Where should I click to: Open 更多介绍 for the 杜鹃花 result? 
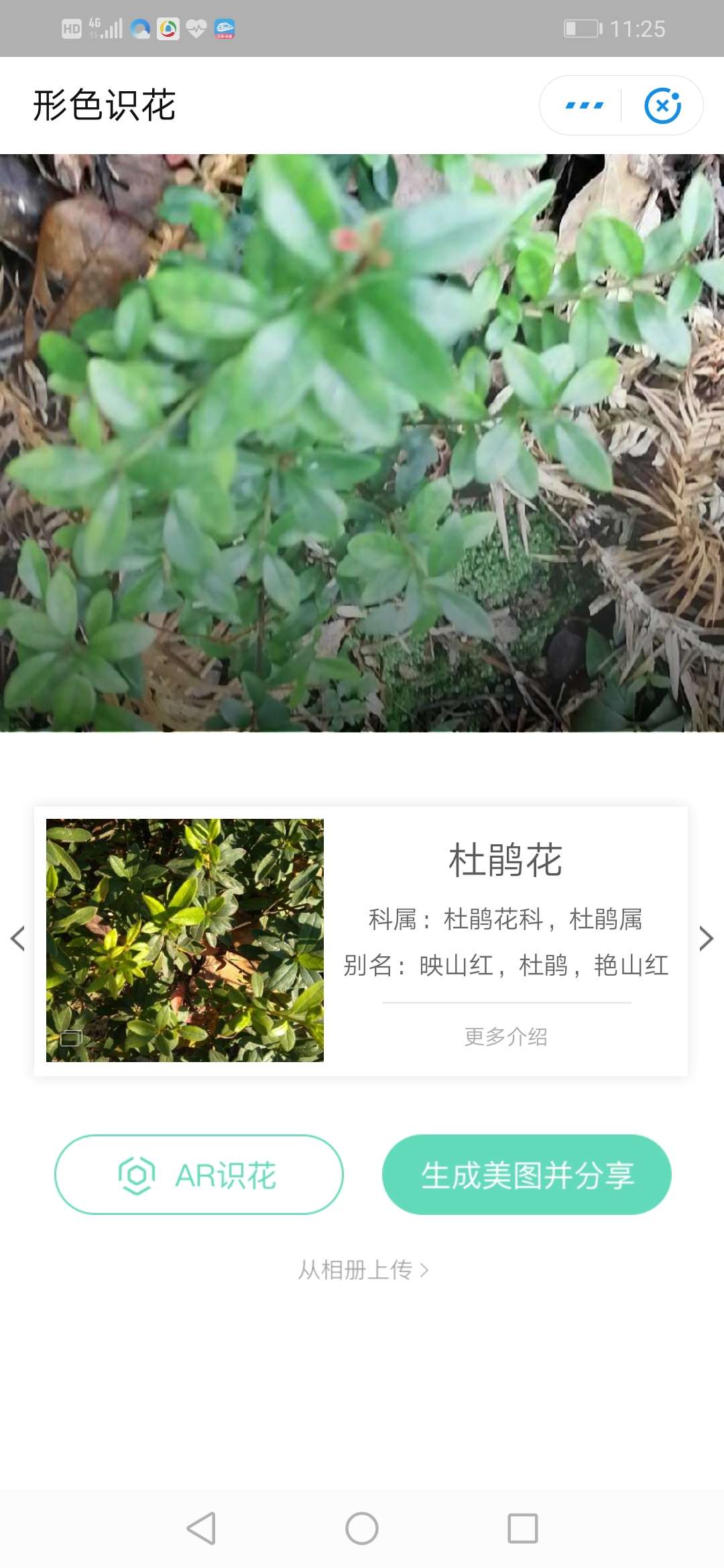point(505,1037)
